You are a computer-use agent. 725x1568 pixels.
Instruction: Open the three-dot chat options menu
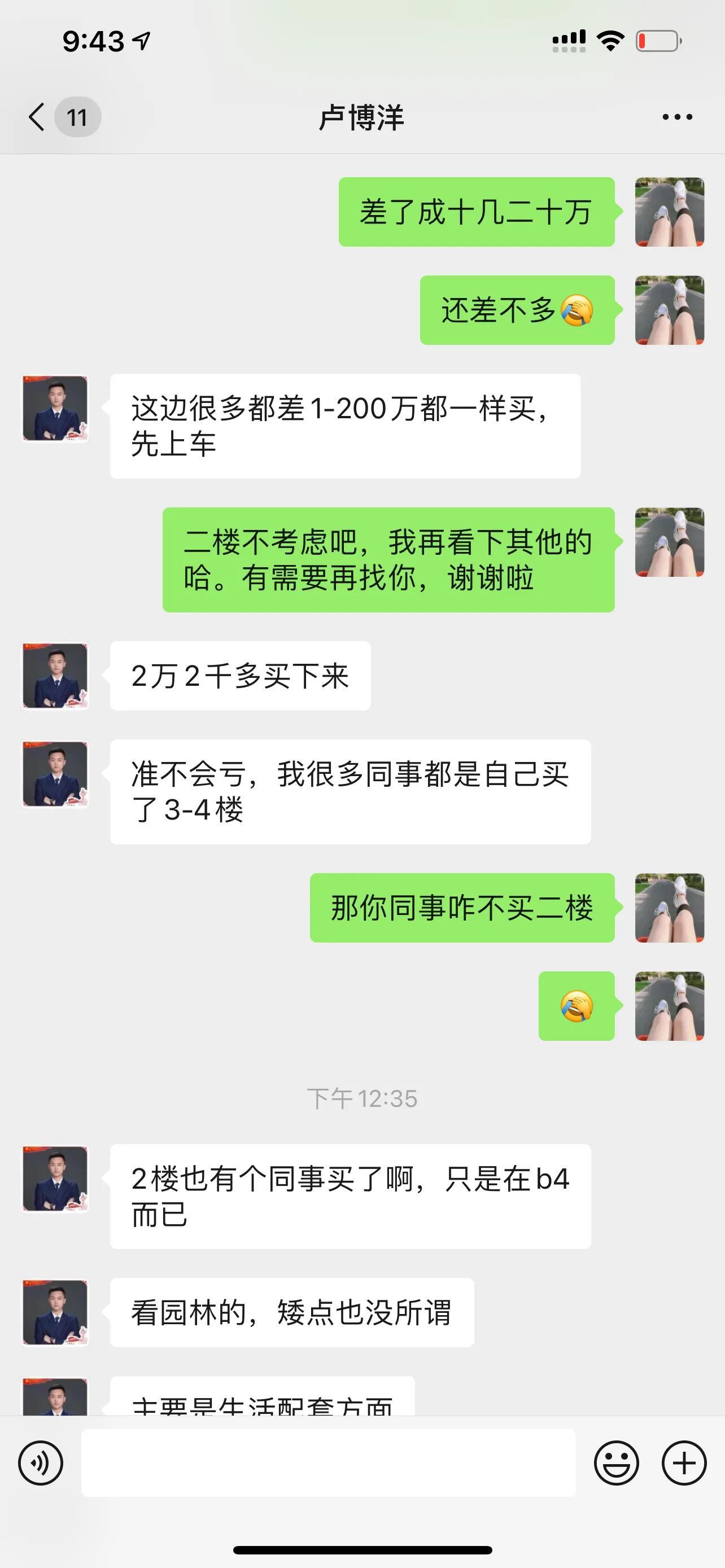coord(677,117)
